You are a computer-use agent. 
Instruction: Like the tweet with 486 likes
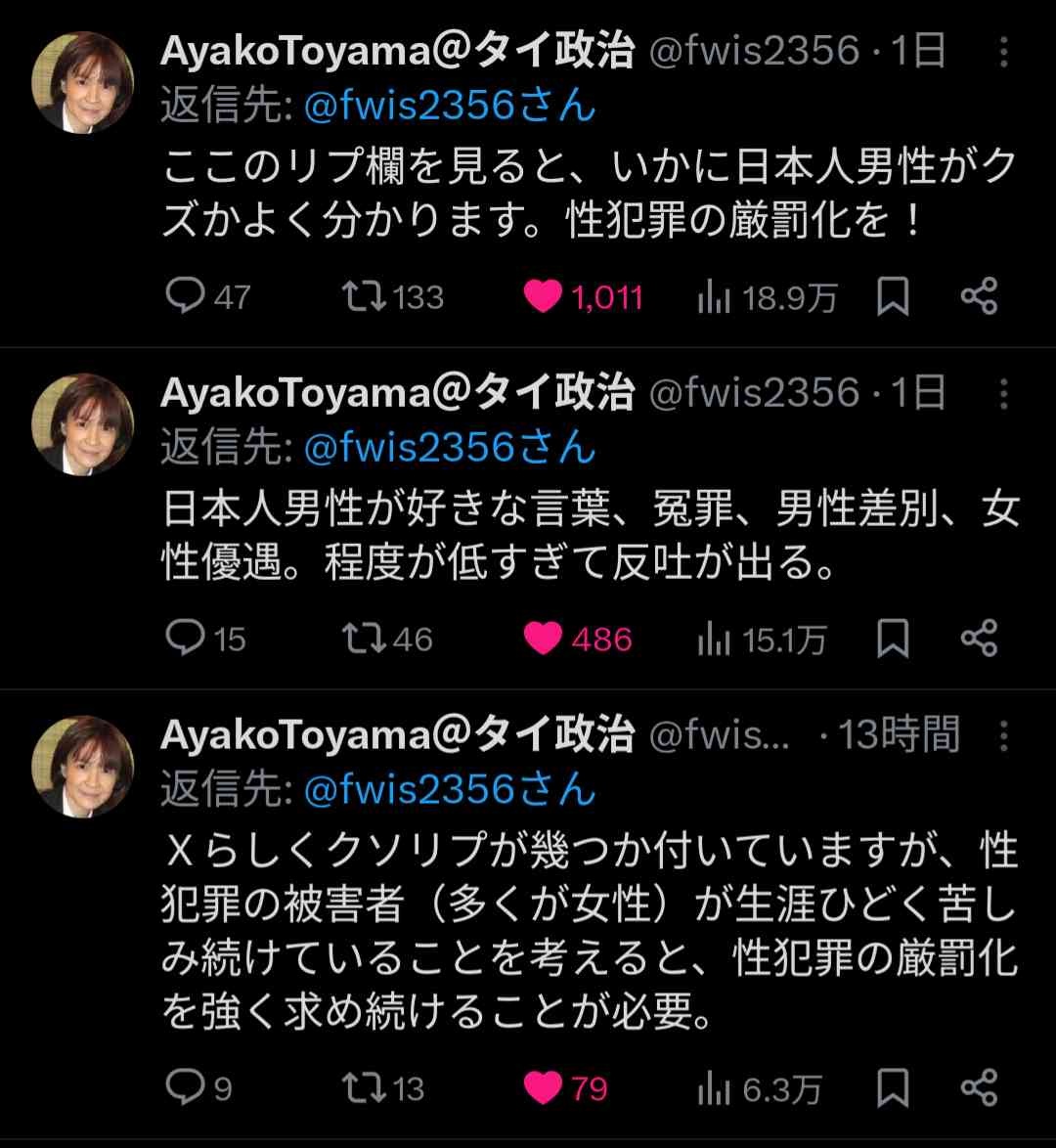(x=542, y=639)
